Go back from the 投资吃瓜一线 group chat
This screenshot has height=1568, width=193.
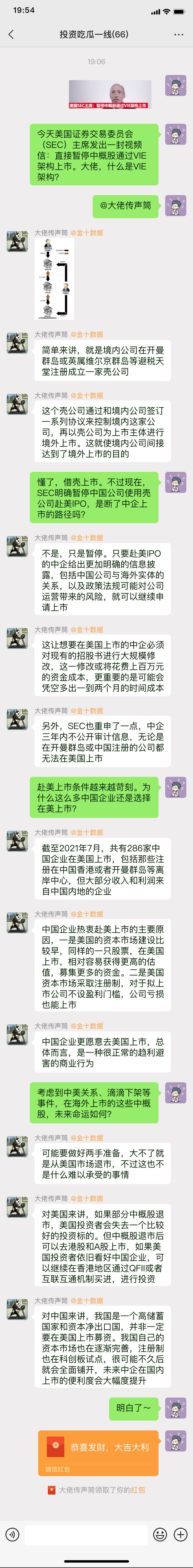[x=11, y=35]
